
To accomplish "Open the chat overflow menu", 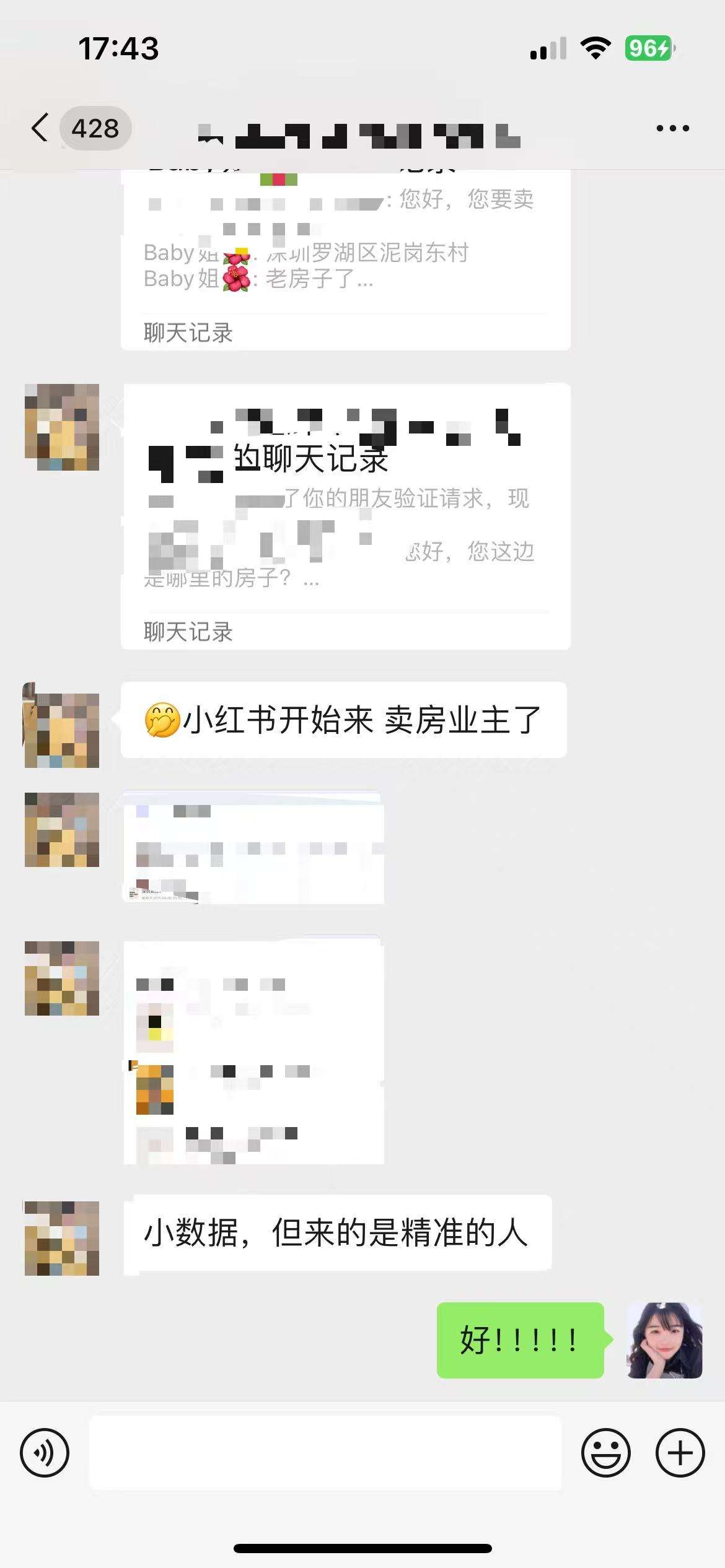I will [672, 128].
